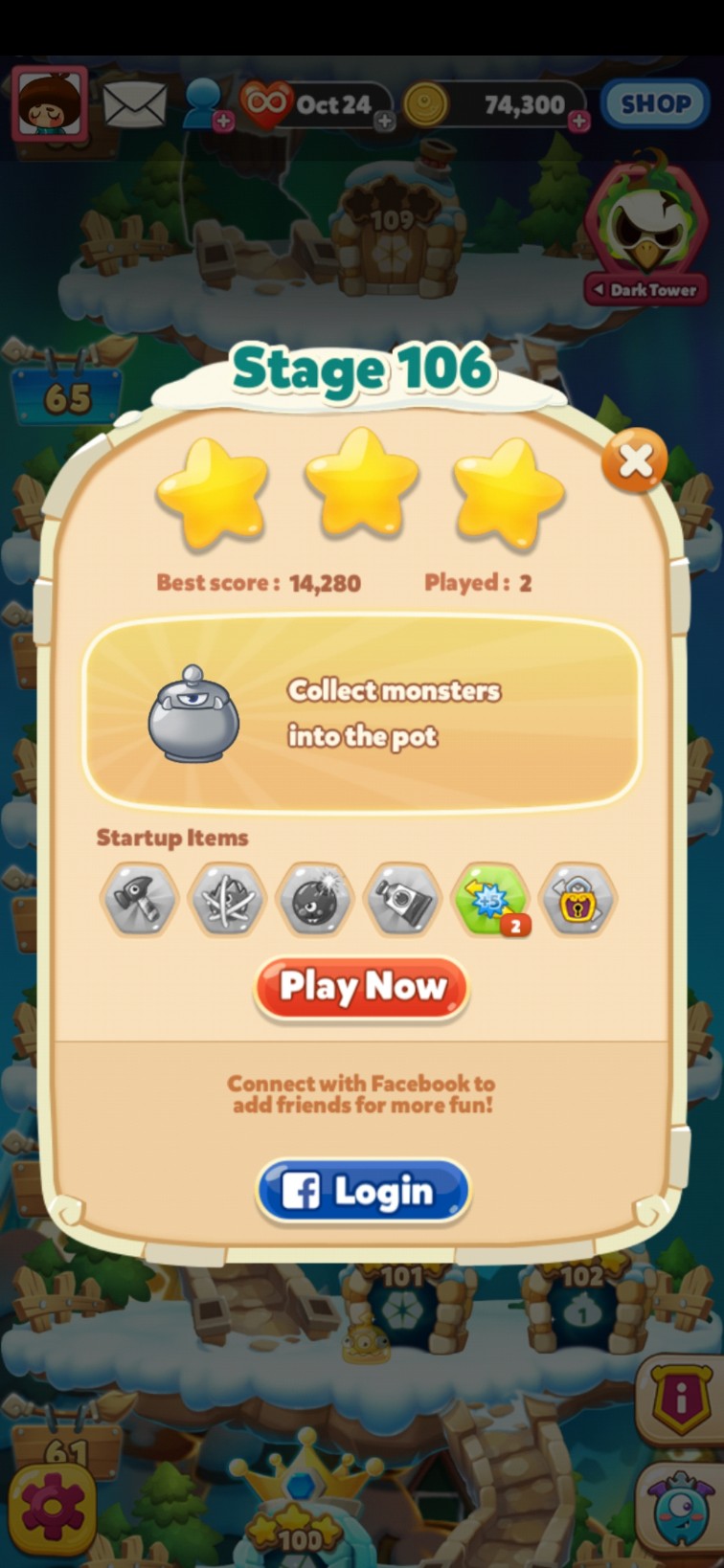This screenshot has width=724, height=1568.
Task: Open the Shop
Action: (x=655, y=103)
